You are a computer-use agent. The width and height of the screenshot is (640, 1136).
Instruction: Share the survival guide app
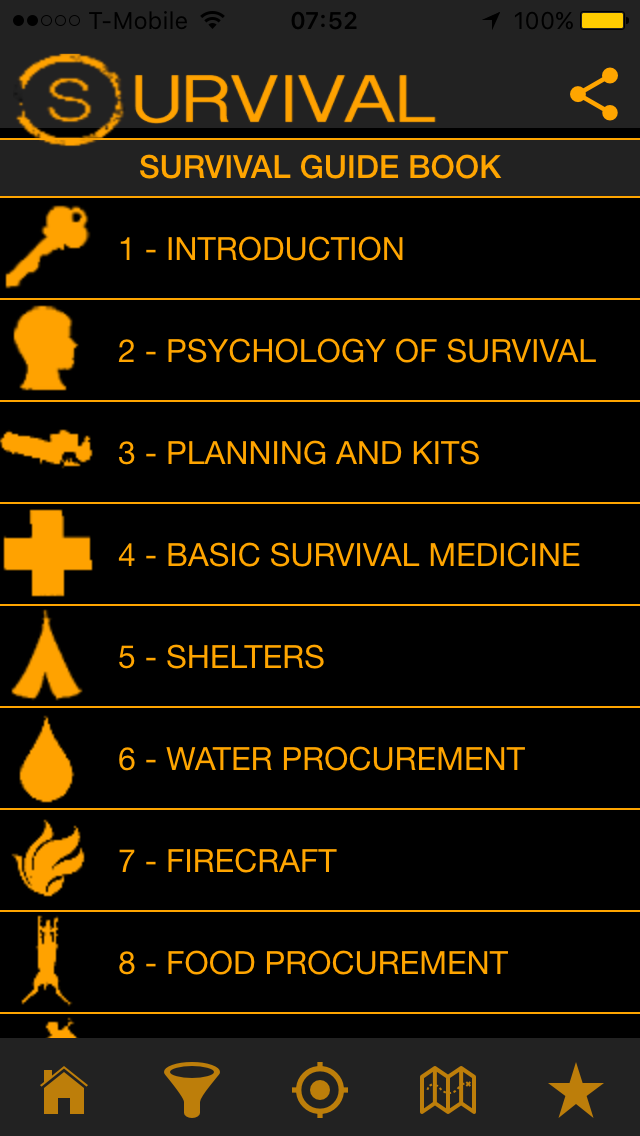(594, 95)
